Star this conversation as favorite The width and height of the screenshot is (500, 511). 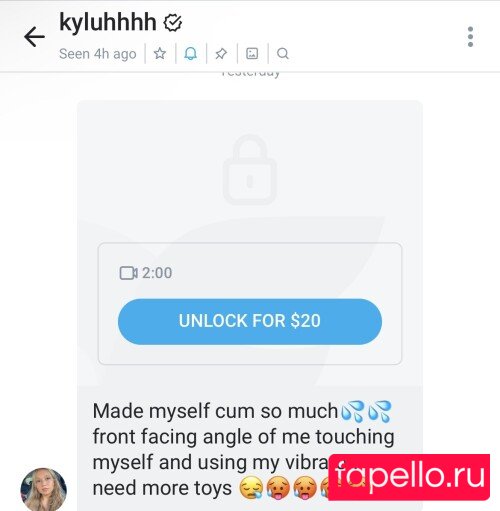(160, 53)
